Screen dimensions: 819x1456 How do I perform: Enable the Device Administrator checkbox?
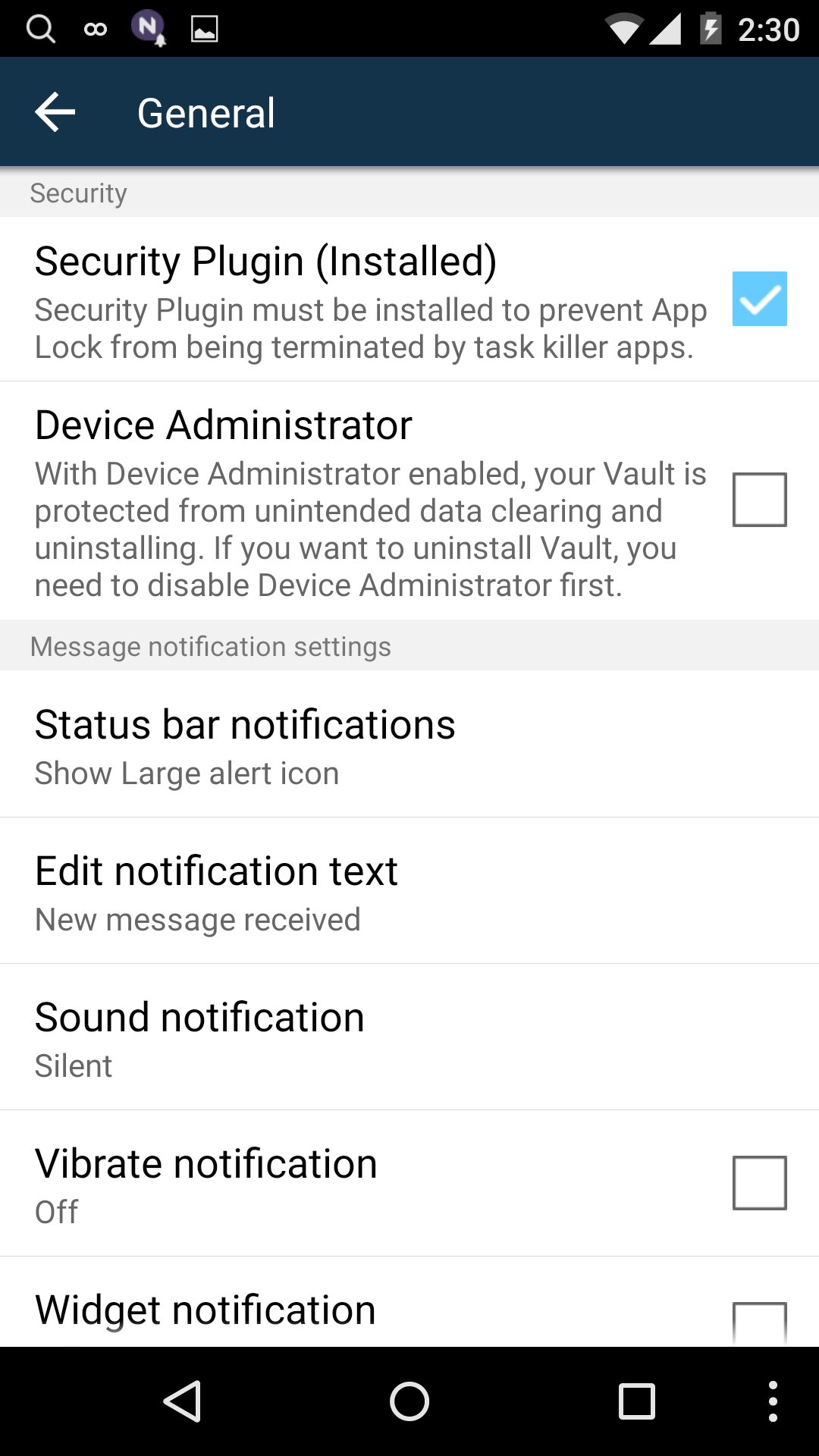759,500
